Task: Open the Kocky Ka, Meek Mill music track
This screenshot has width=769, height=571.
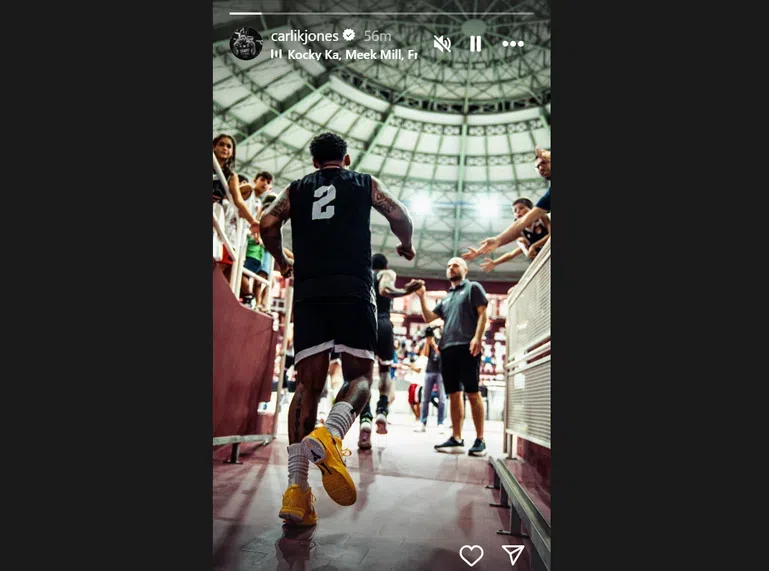Action: [350, 55]
